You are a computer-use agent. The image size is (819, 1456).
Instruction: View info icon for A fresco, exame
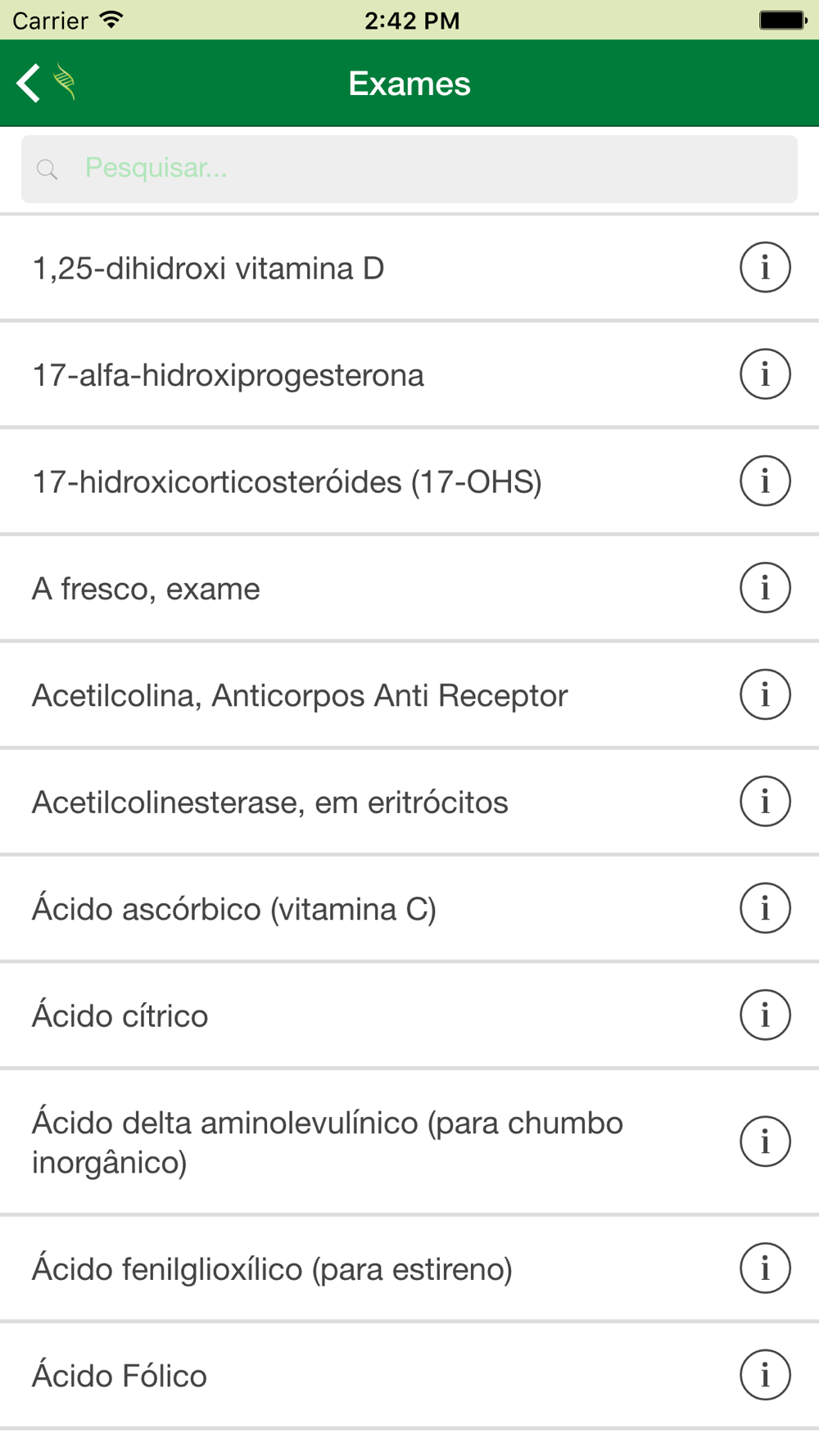pyautogui.click(x=765, y=588)
